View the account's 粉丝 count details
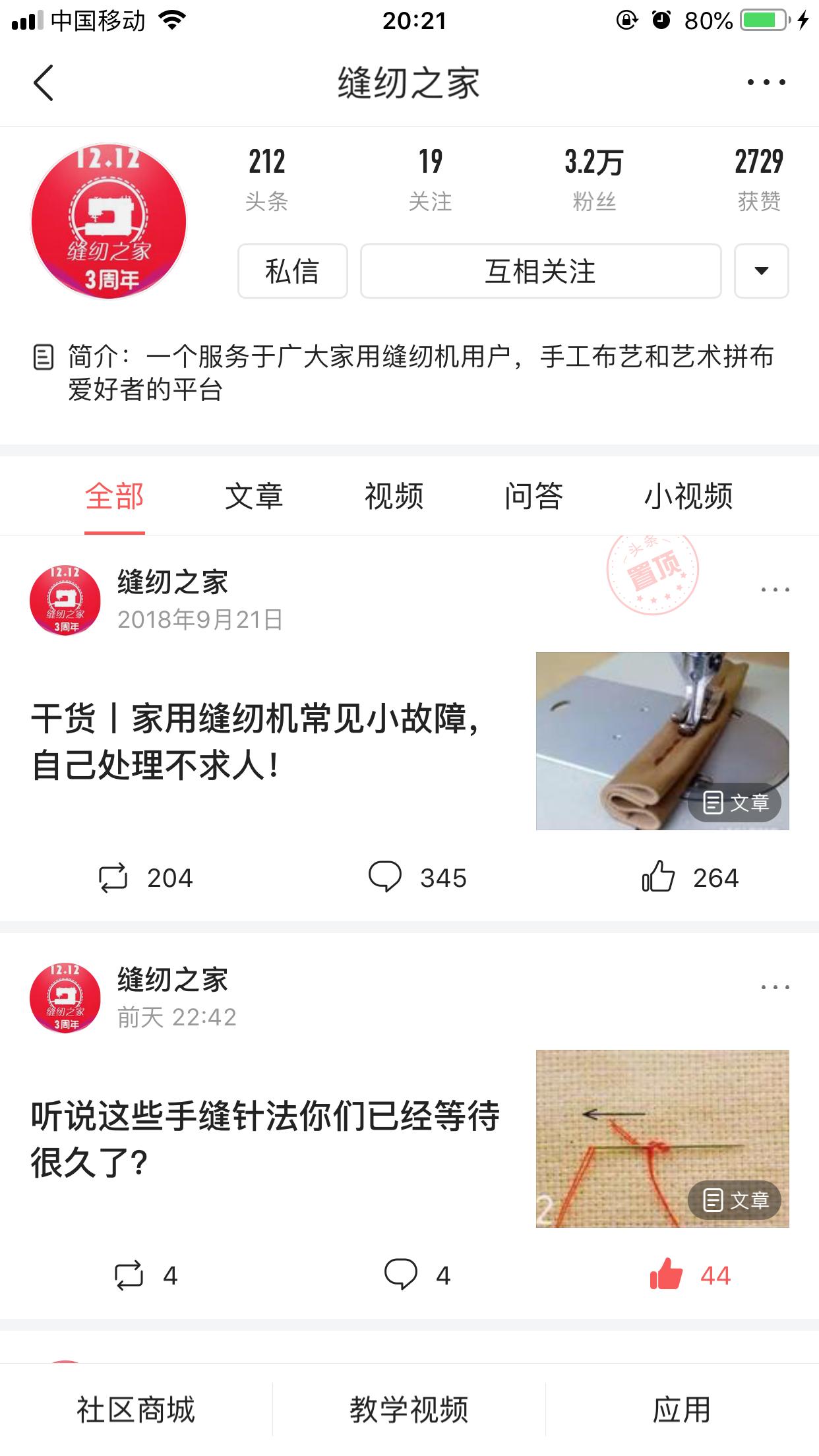The image size is (819, 1456). (x=593, y=178)
